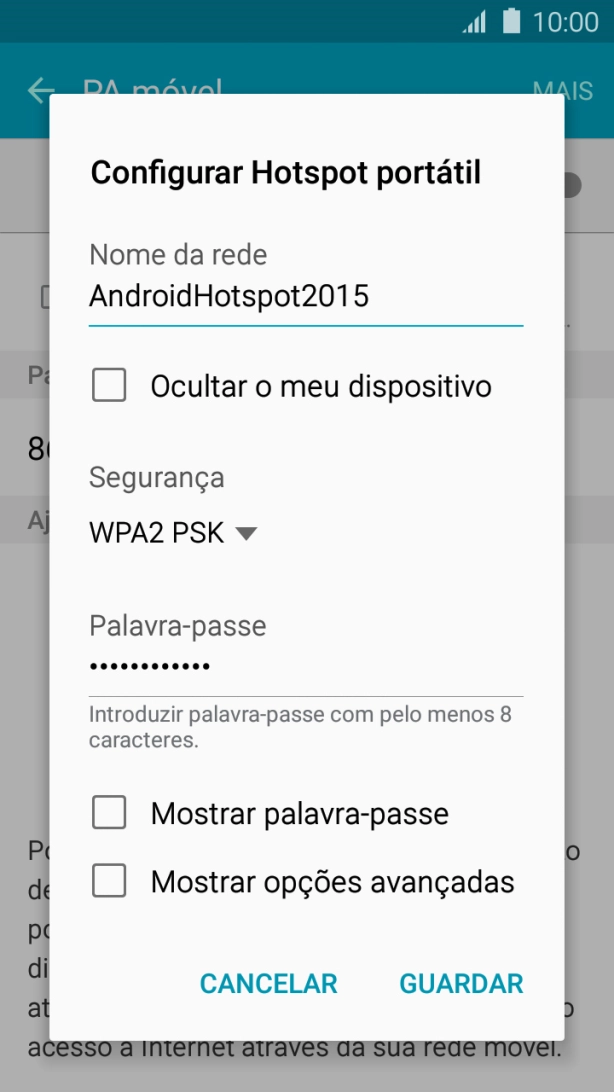Open the WPA2 PSK security dropdown
The width and height of the screenshot is (614, 1092).
click(174, 534)
